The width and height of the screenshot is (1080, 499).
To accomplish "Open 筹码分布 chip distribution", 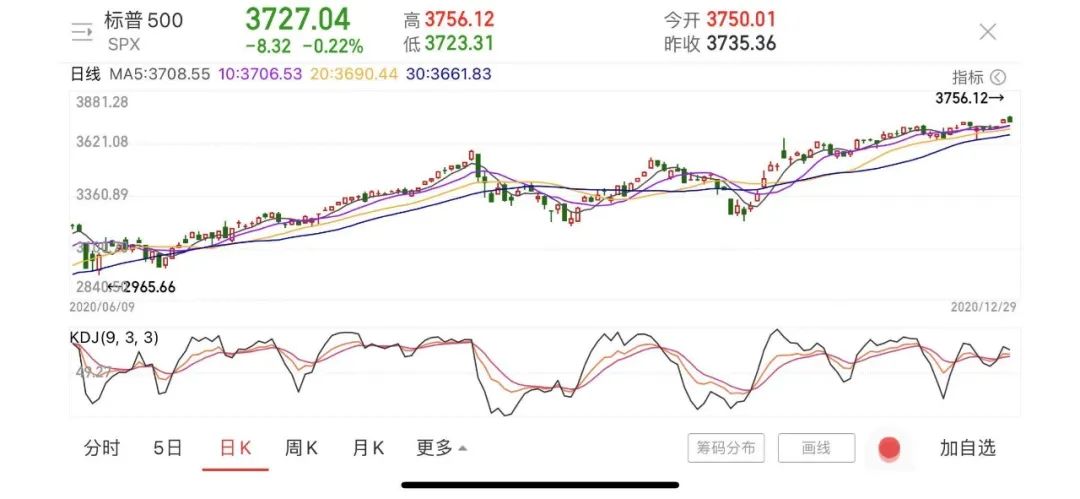I will [x=727, y=448].
